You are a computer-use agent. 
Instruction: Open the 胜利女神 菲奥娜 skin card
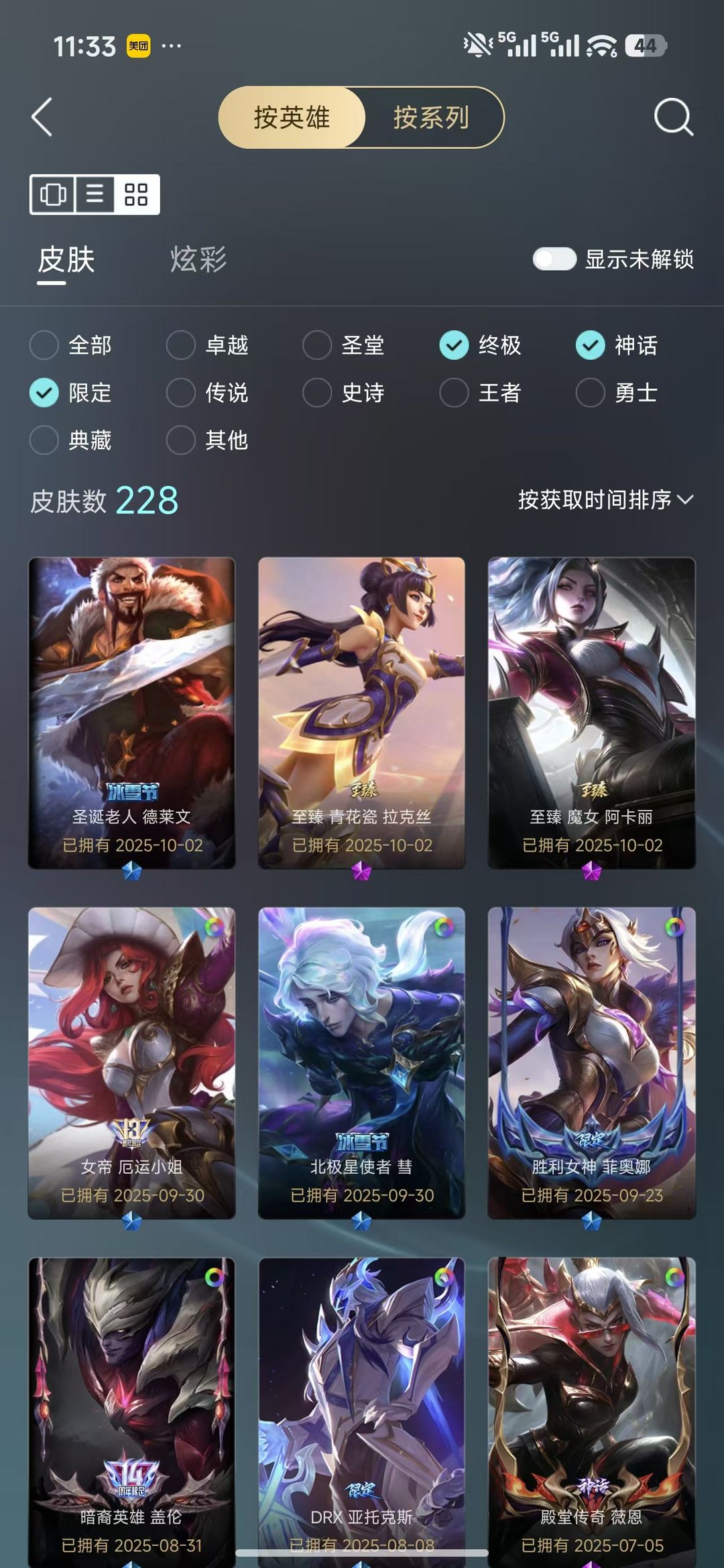(x=592, y=1063)
